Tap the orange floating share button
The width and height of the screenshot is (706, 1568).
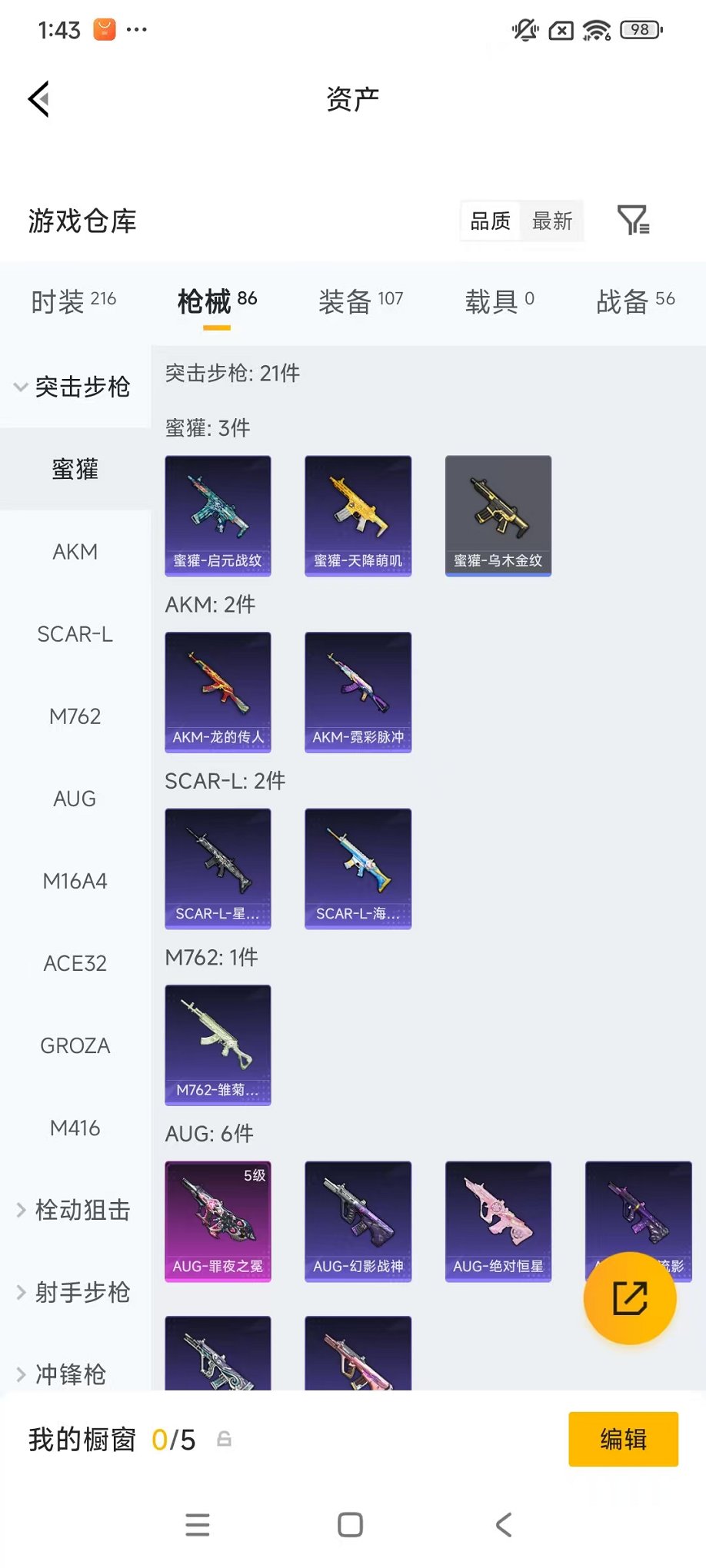tap(630, 1298)
